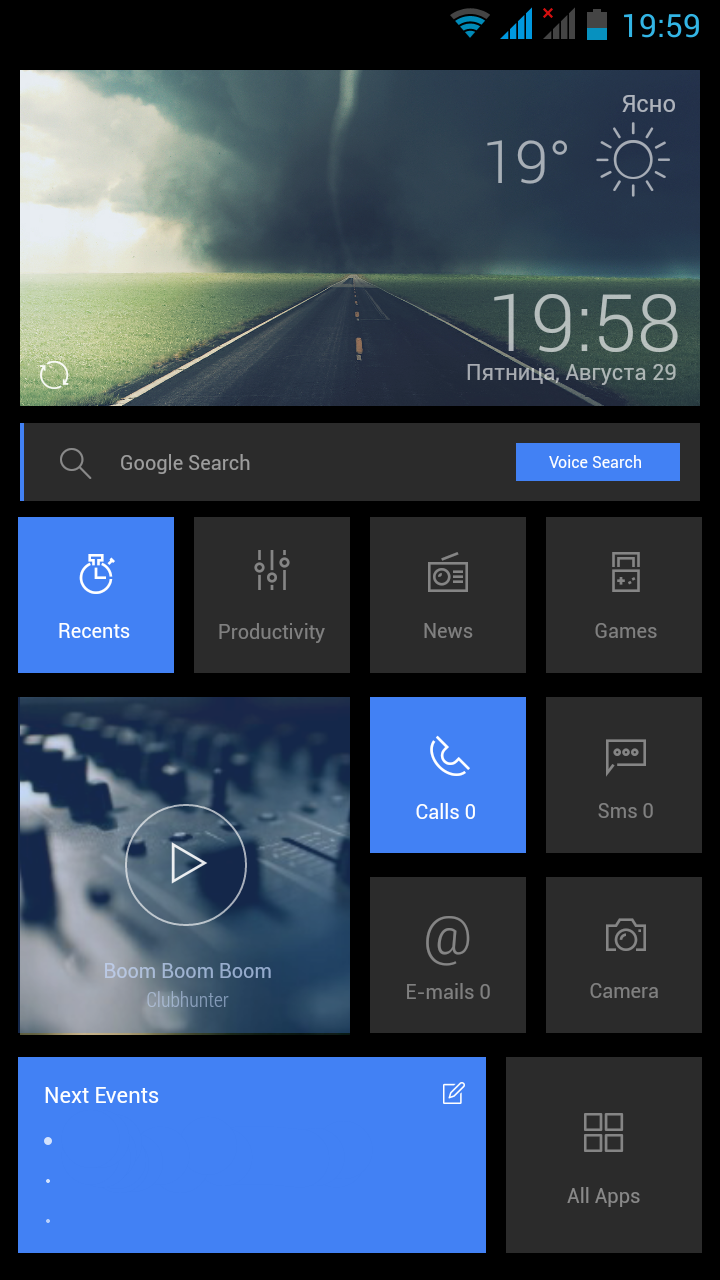Open the Productivity folder
This screenshot has width=720, height=1280.
[x=272, y=595]
